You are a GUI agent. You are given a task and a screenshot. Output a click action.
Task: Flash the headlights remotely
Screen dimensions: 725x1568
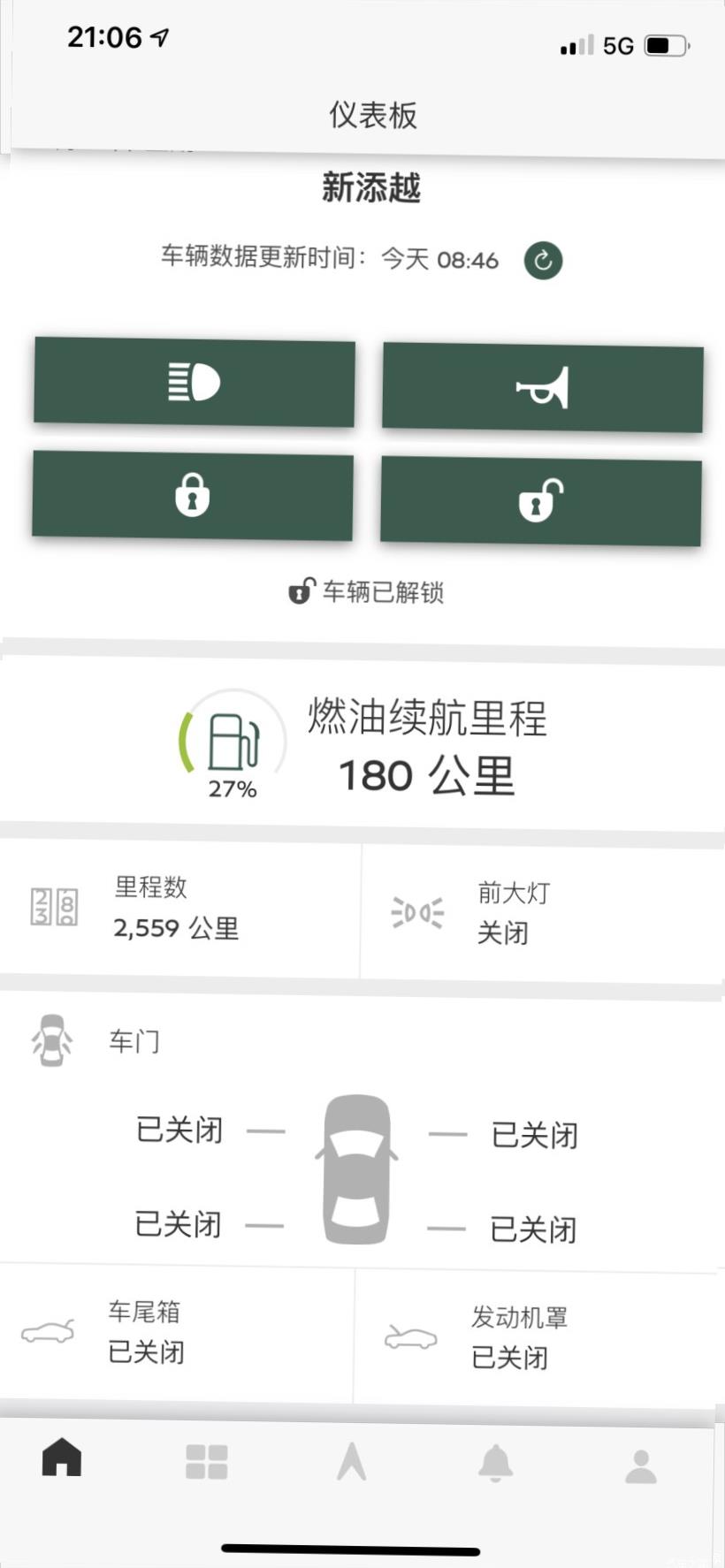click(x=195, y=382)
